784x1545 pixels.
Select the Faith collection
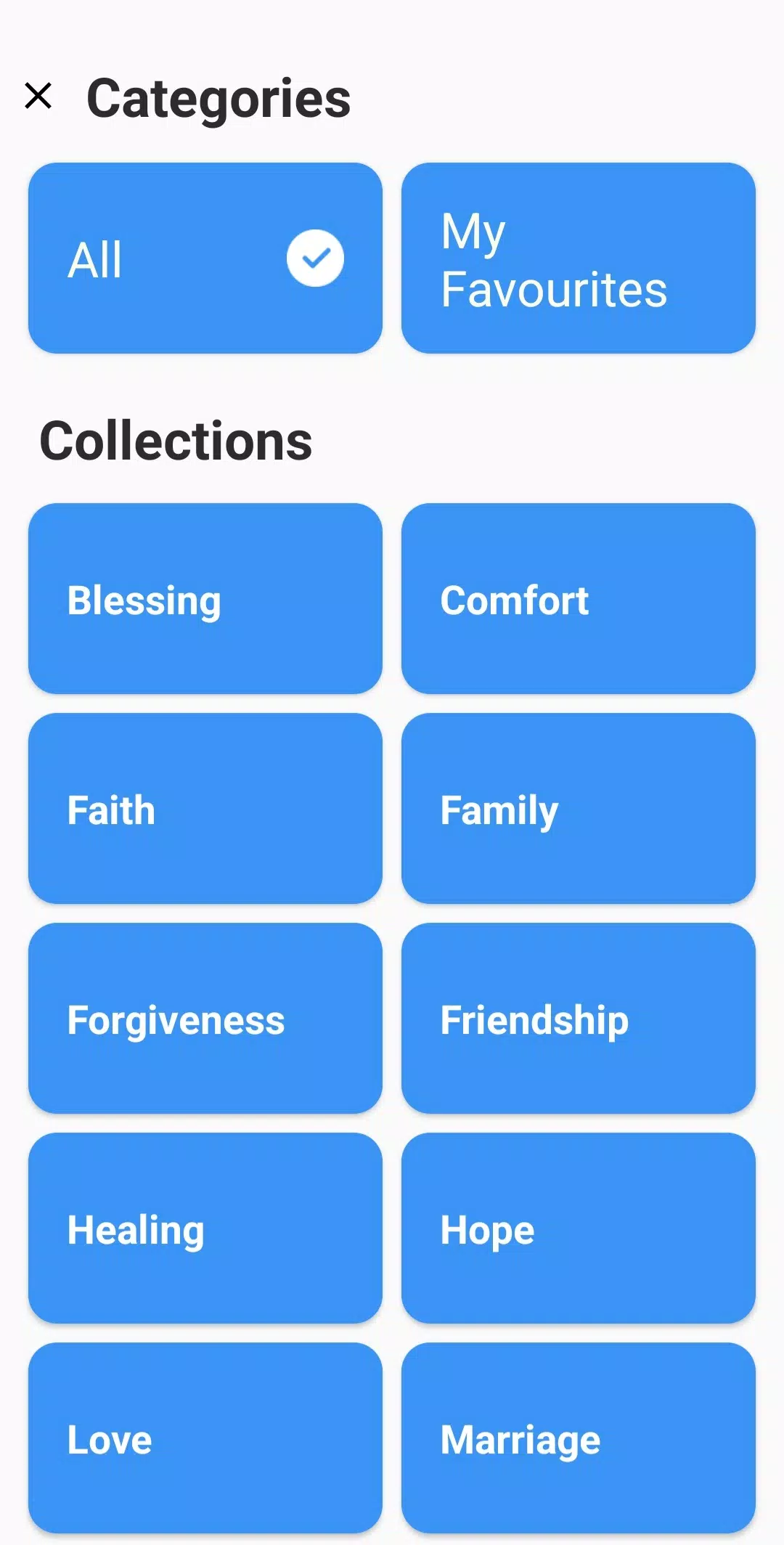(x=205, y=808)
